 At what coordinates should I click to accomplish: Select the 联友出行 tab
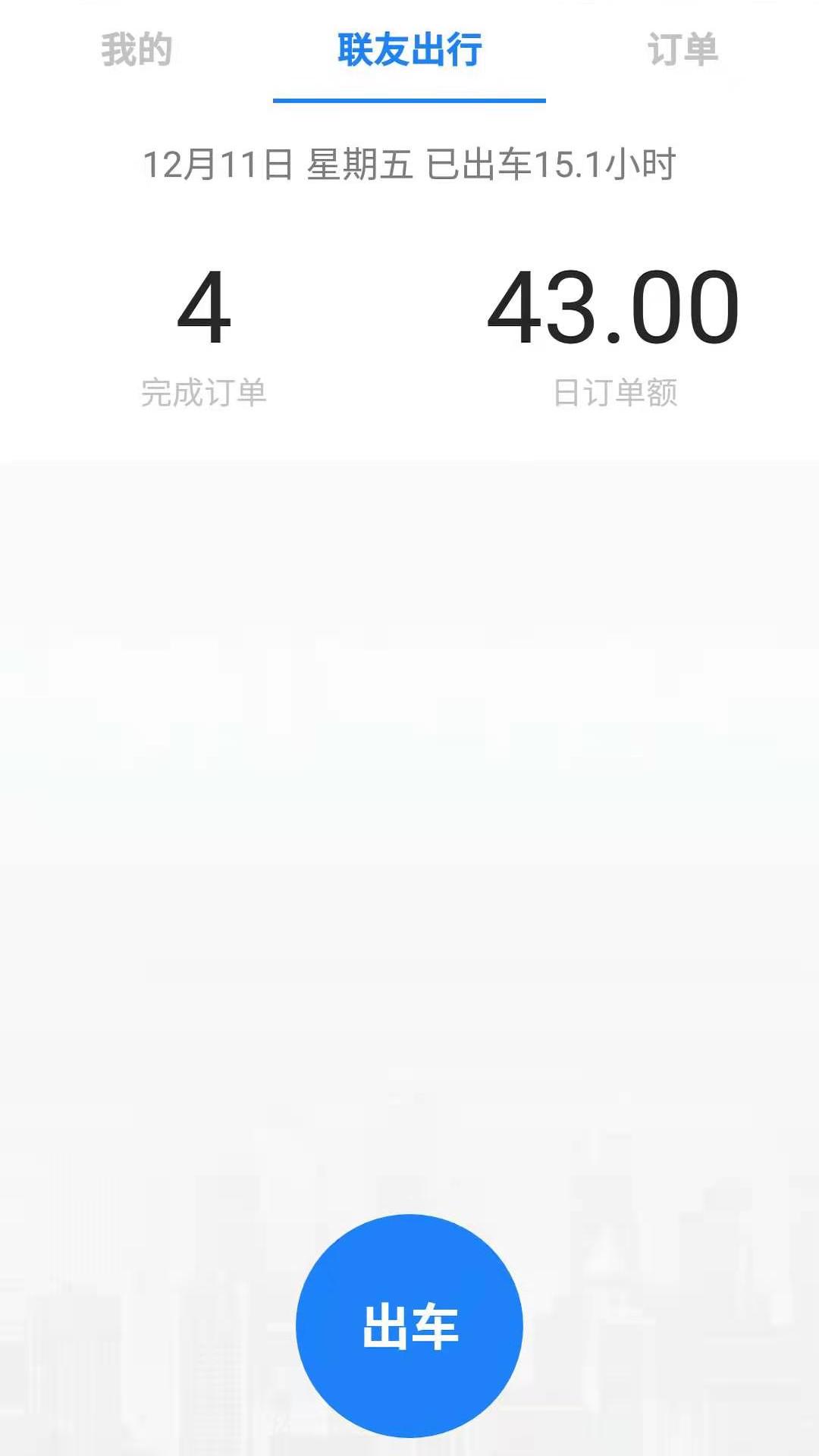coord(409,50)
